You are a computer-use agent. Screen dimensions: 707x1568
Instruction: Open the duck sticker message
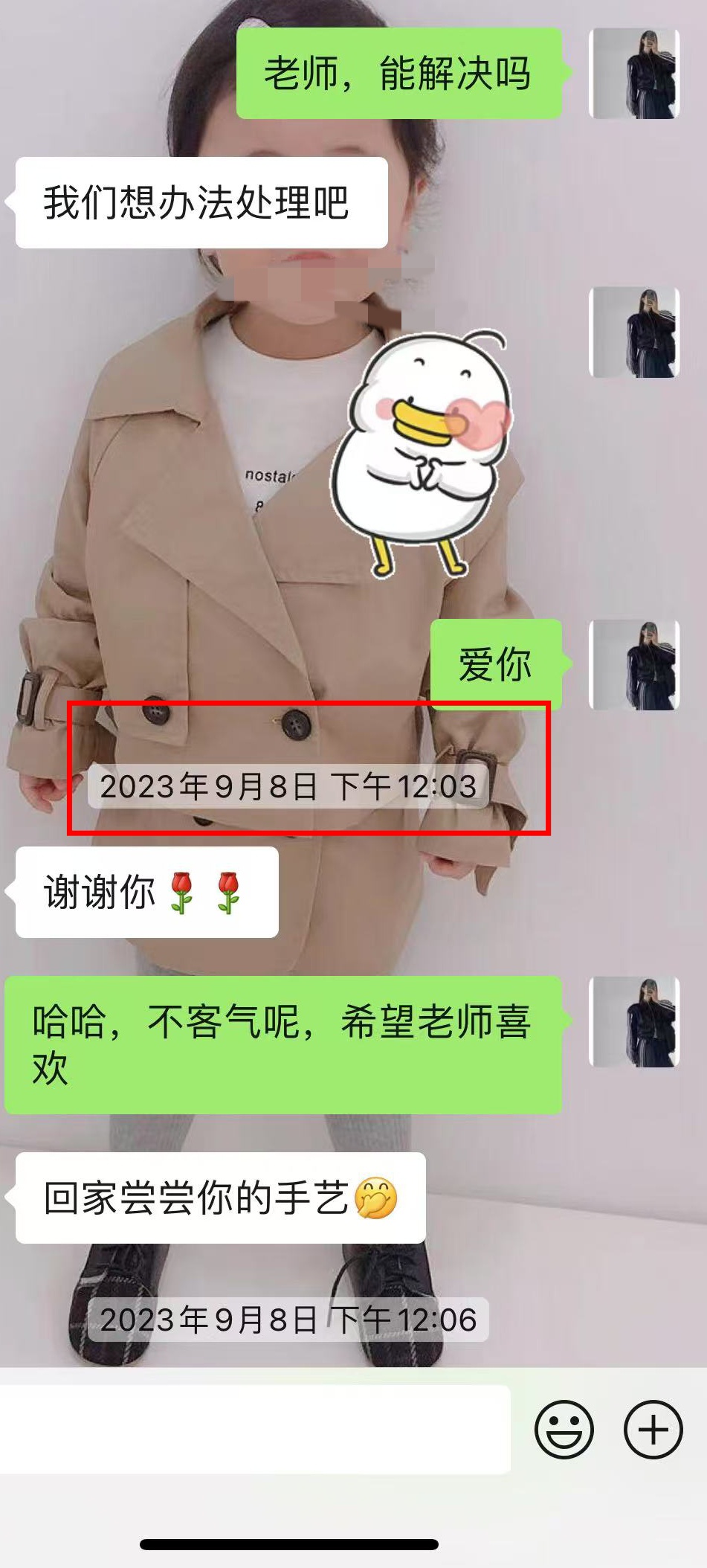420,454
